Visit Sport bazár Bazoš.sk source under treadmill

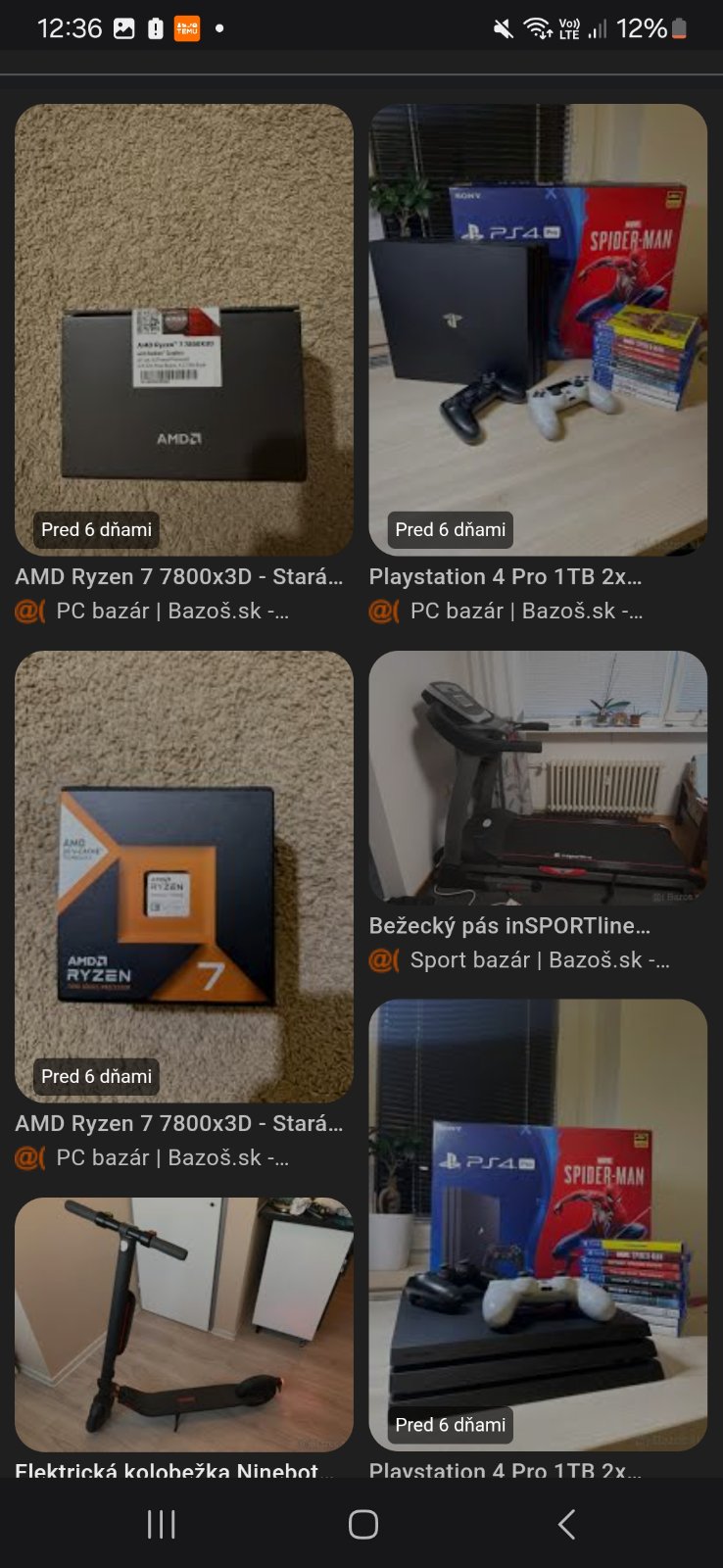(x=539, y=960)
